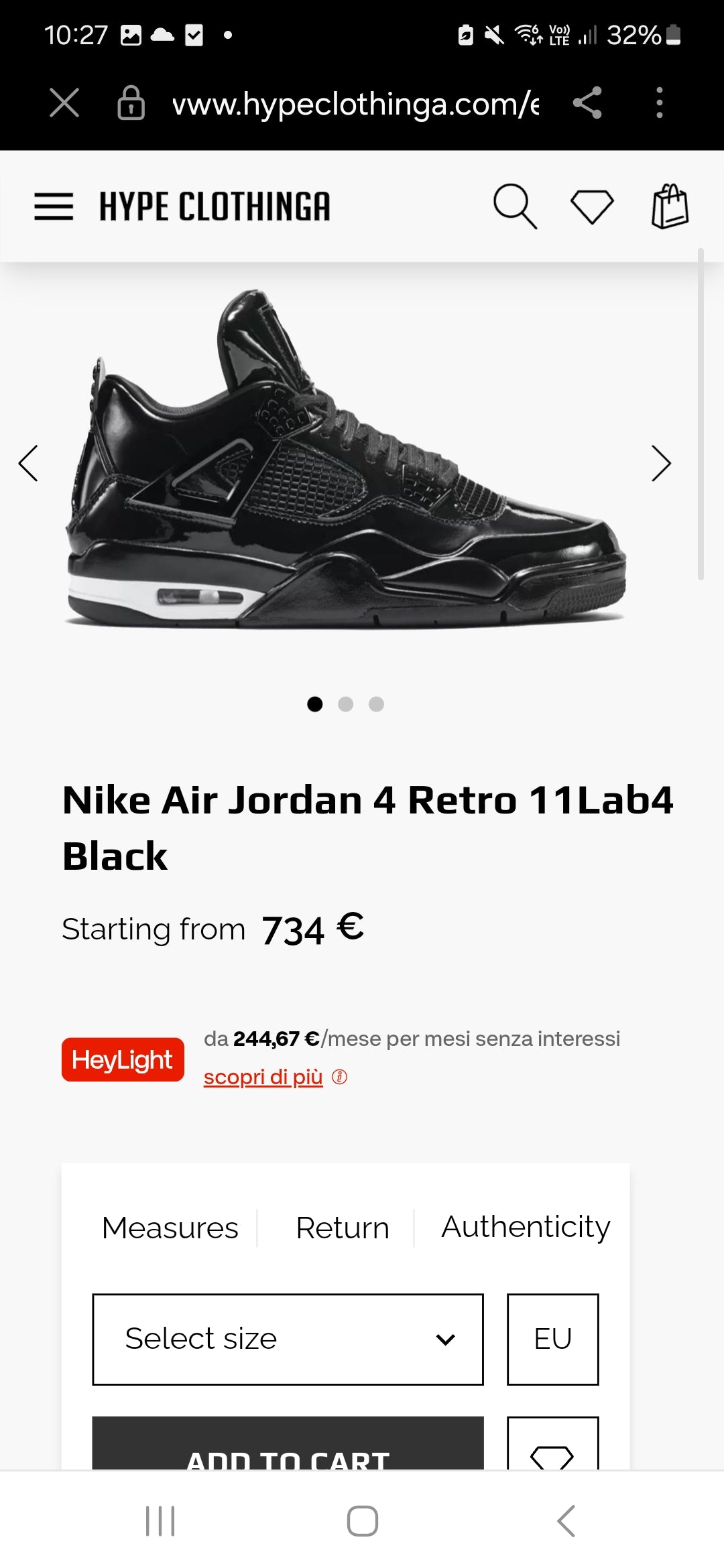The width and height of the screenshot is (724, 1568).
Task: Open the browser overflow menu
Action: coord(660,103)
